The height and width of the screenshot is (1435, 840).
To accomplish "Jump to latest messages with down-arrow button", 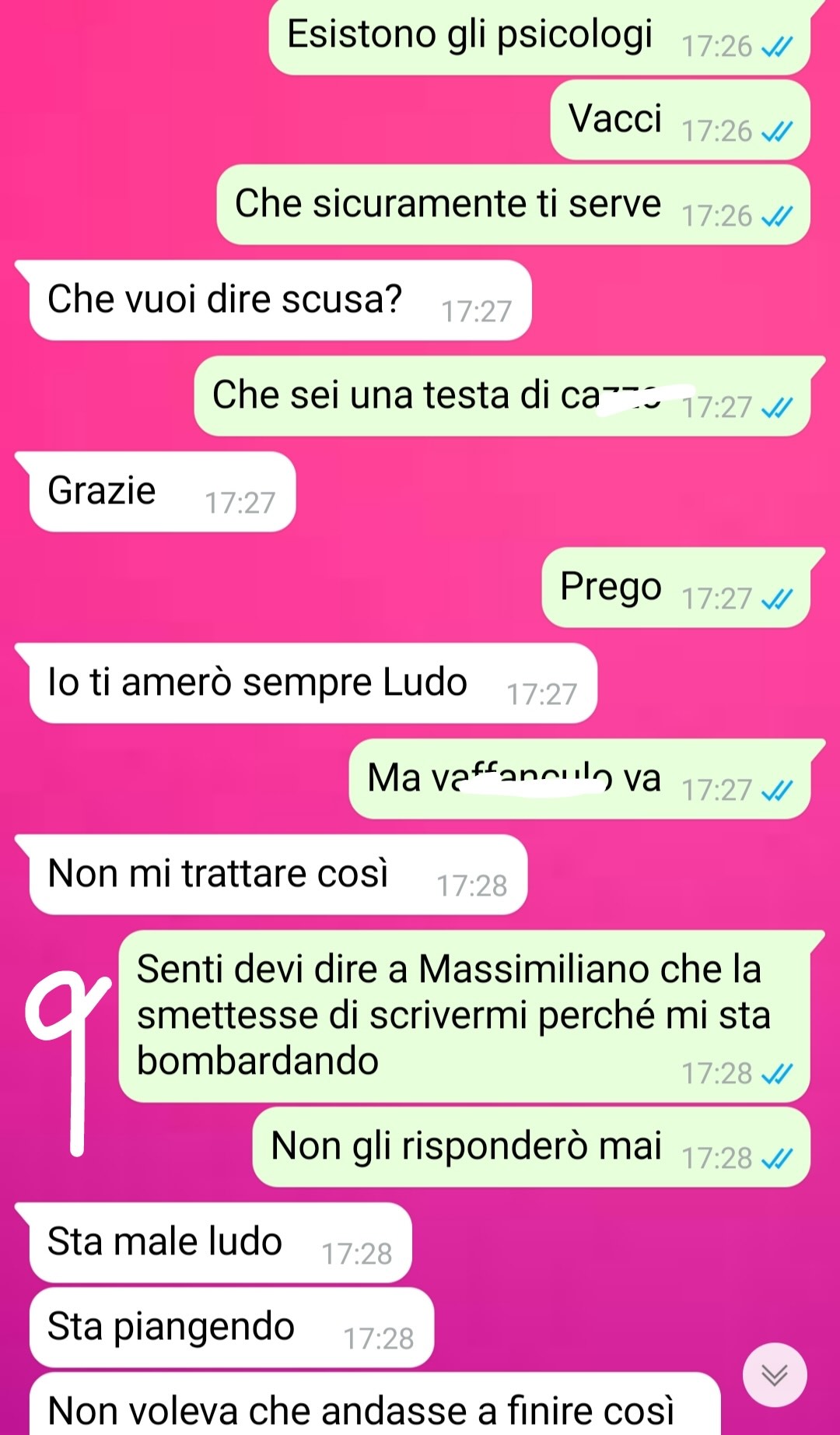I will [774, 1374].
